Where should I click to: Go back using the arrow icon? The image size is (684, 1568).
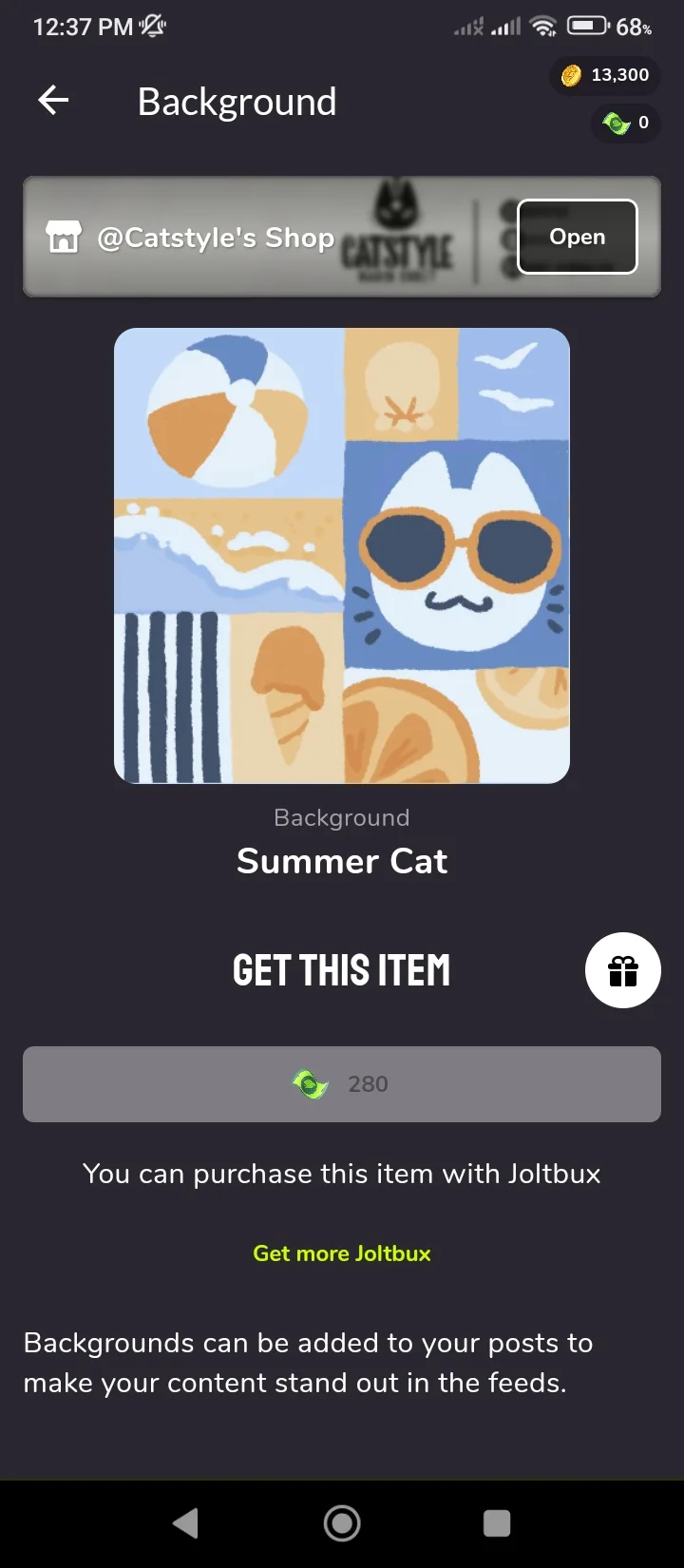[x=53, y=101]
